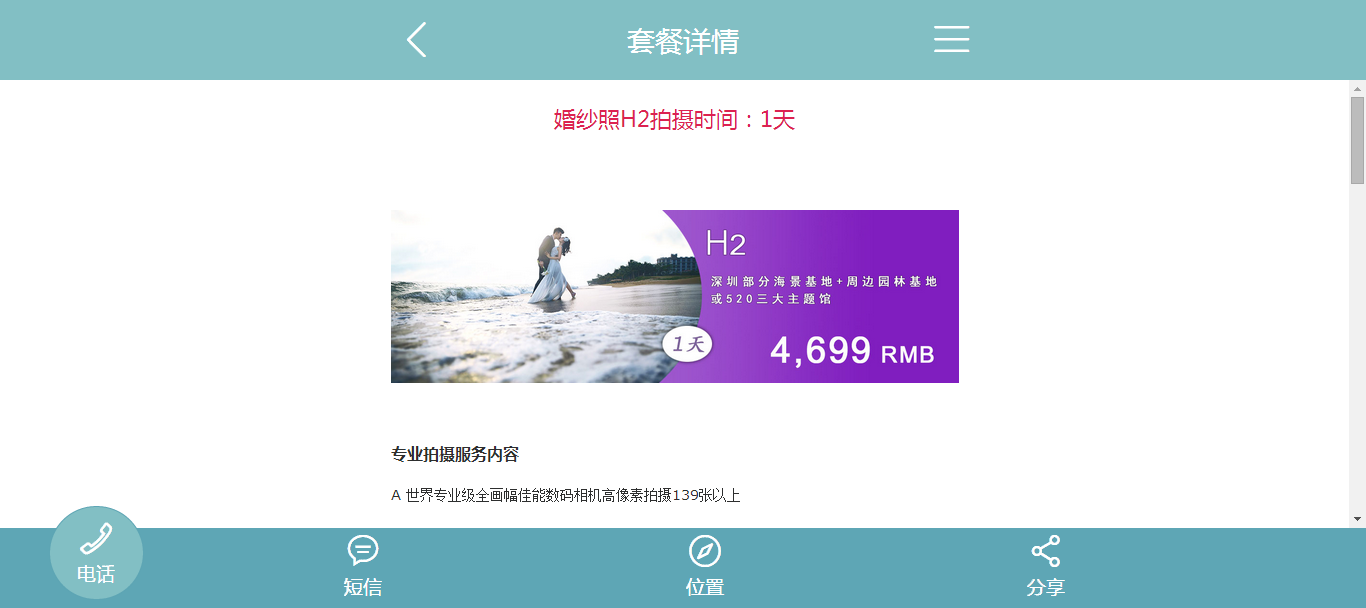Tap the scrollbar down arrow
The height and width of the screenshot is (608, 1366).
[x=1357, y=519]
